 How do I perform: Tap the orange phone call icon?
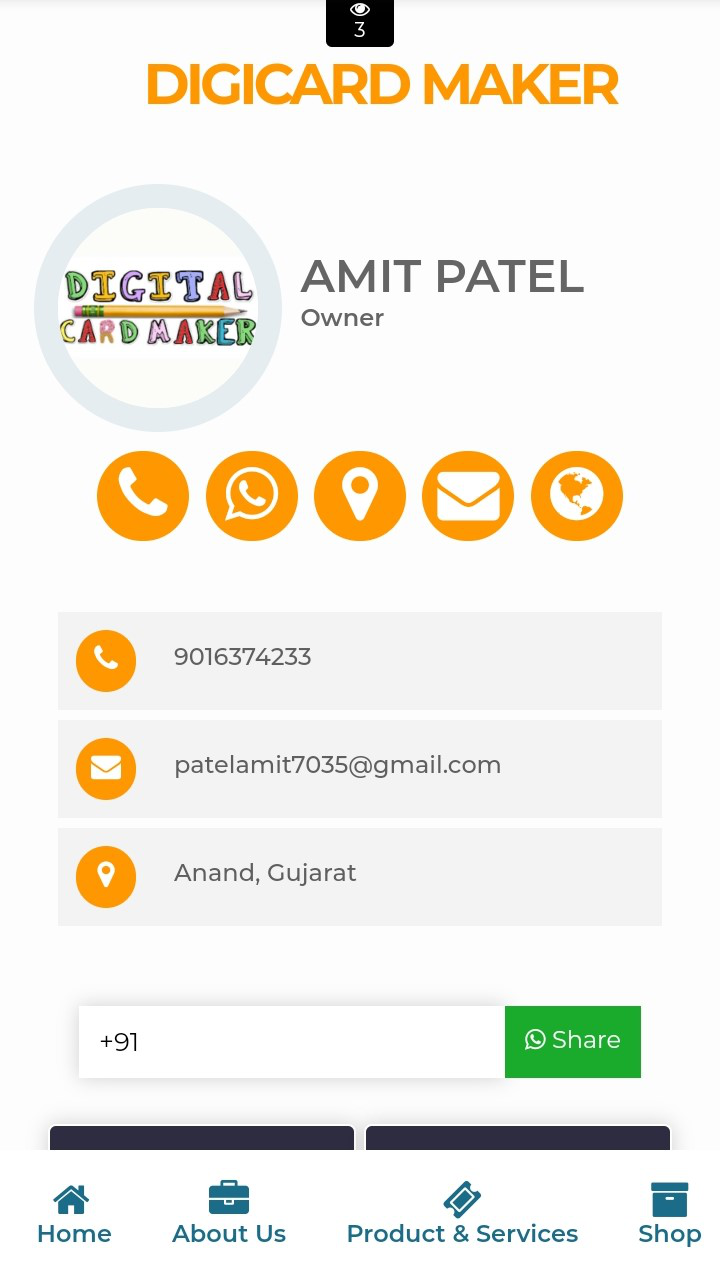tap(143, 496)
